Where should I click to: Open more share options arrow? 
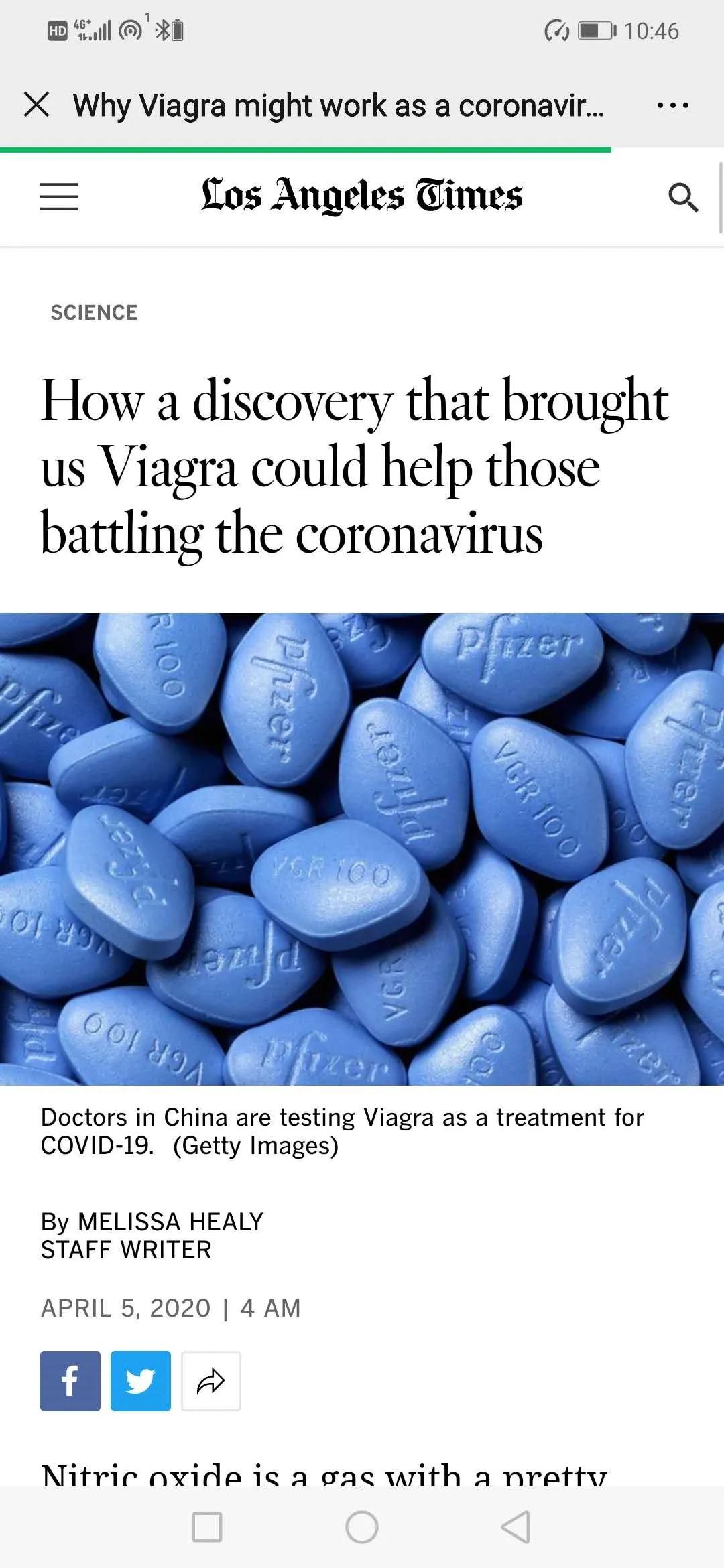210,1381
